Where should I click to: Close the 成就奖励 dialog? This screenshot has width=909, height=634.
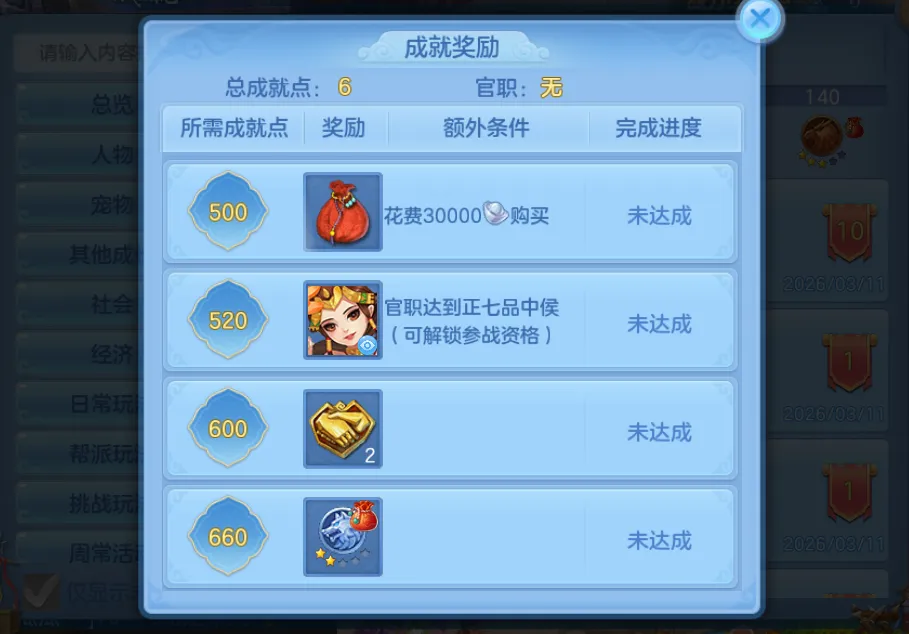pyautogui.click(x=760, y=19)
